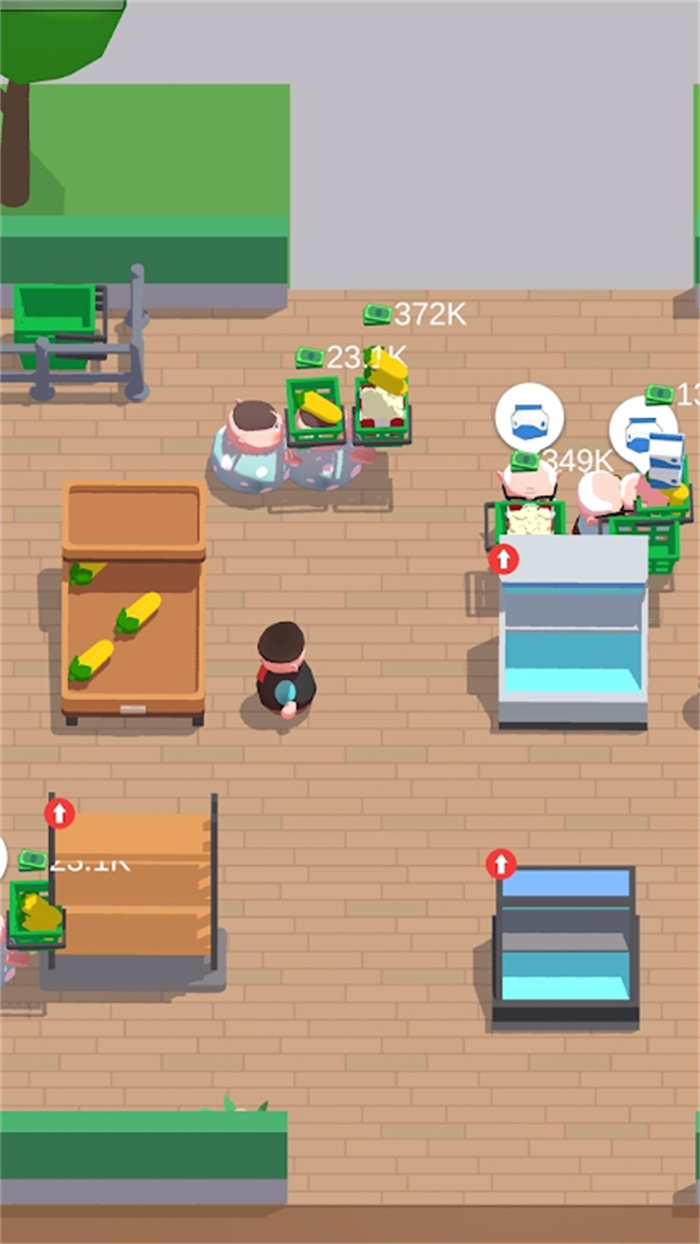The image size is (700, 1244).
Task: Tap the upgrade arrow on the dark-framed freezer
Action: point(501,864)
